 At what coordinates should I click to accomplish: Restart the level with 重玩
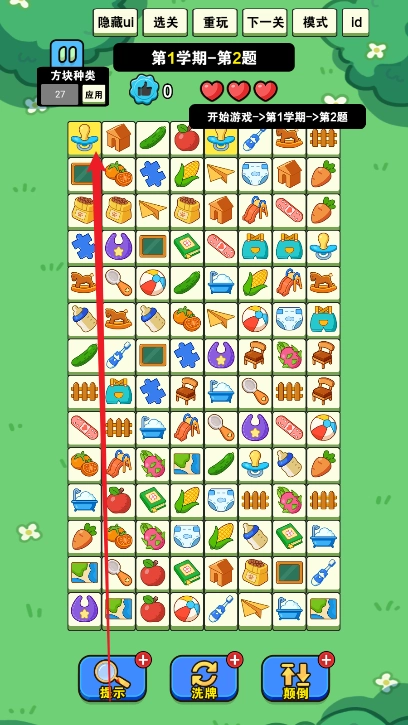pyautogui.click(x=215, y=22)
